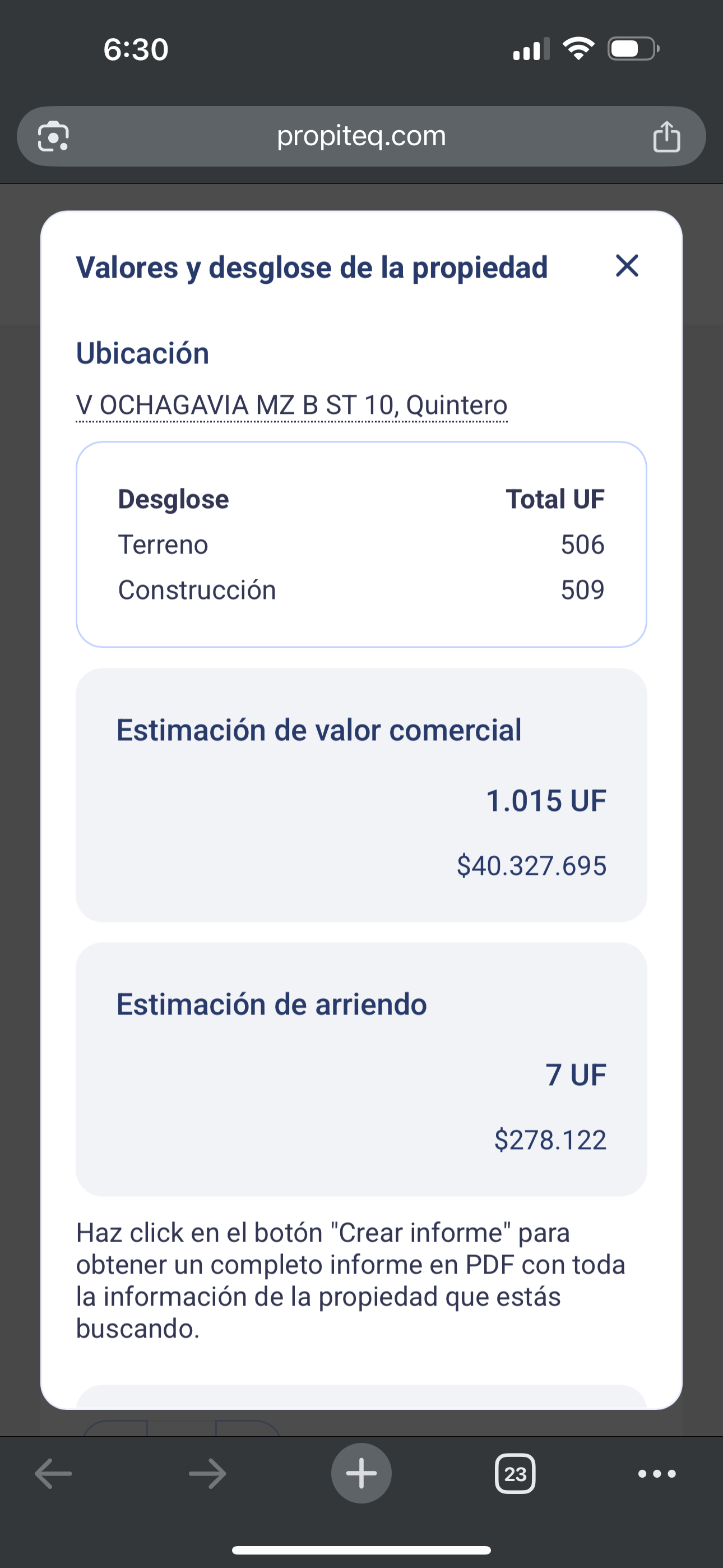Close the property values dialog
The image size is (723, 1568).
click(627, 266)
